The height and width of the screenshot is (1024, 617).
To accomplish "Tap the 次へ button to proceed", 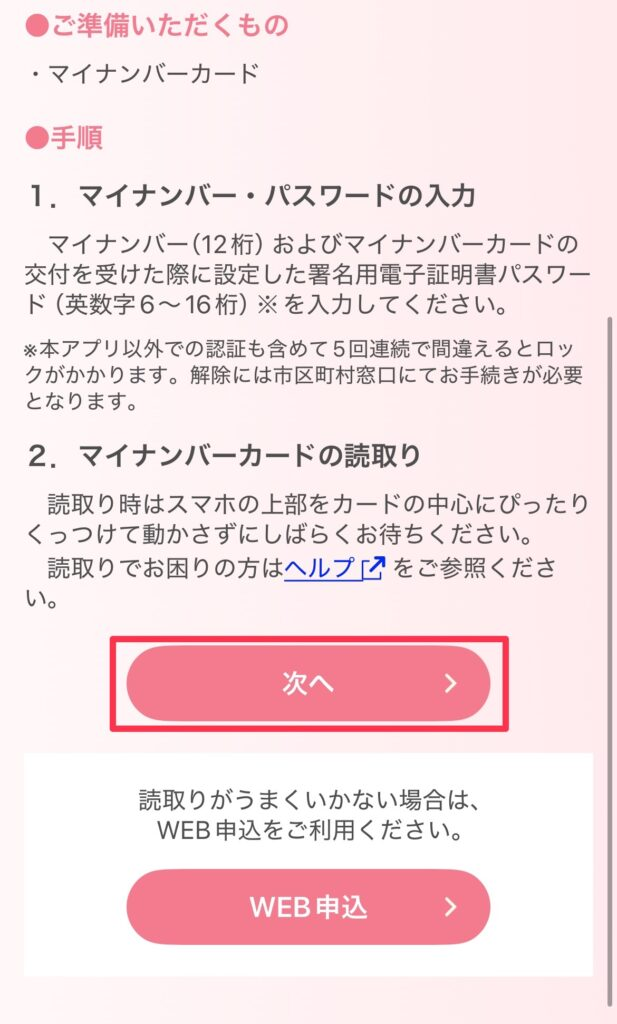I will coord(308,684).
